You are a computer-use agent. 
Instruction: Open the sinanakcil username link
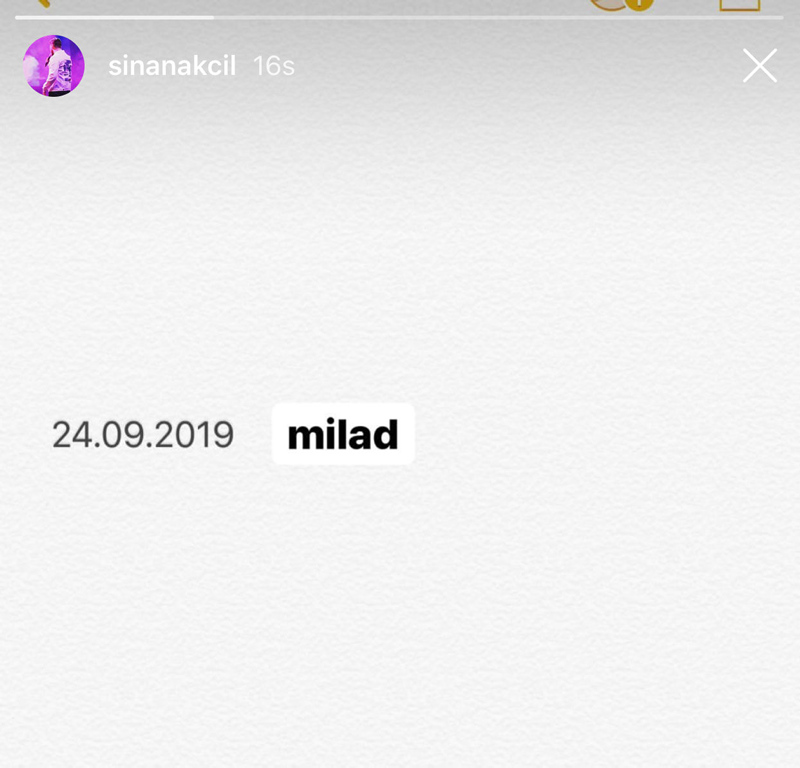point(172,67)
